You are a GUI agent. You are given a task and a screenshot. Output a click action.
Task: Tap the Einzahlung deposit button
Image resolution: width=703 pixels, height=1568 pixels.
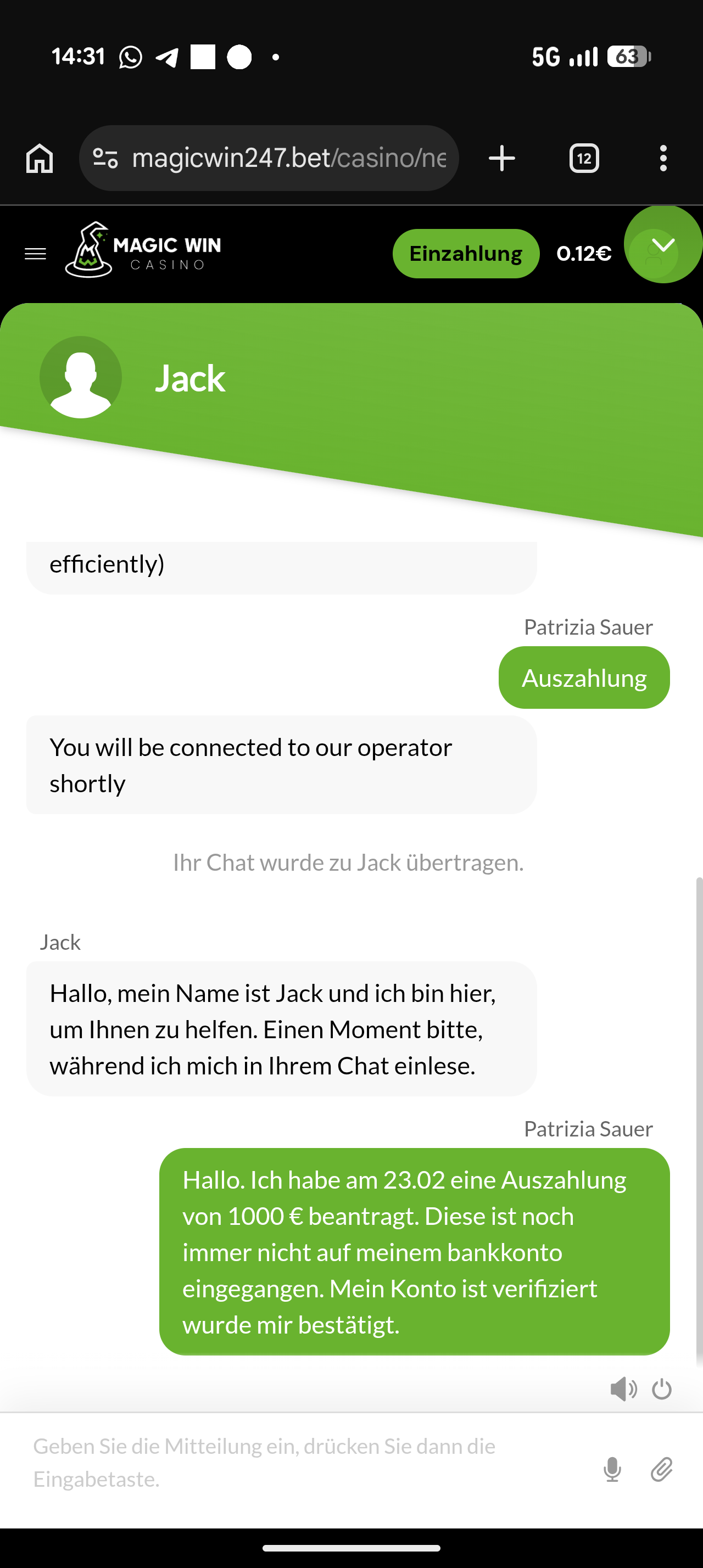(x=466, y=253)
